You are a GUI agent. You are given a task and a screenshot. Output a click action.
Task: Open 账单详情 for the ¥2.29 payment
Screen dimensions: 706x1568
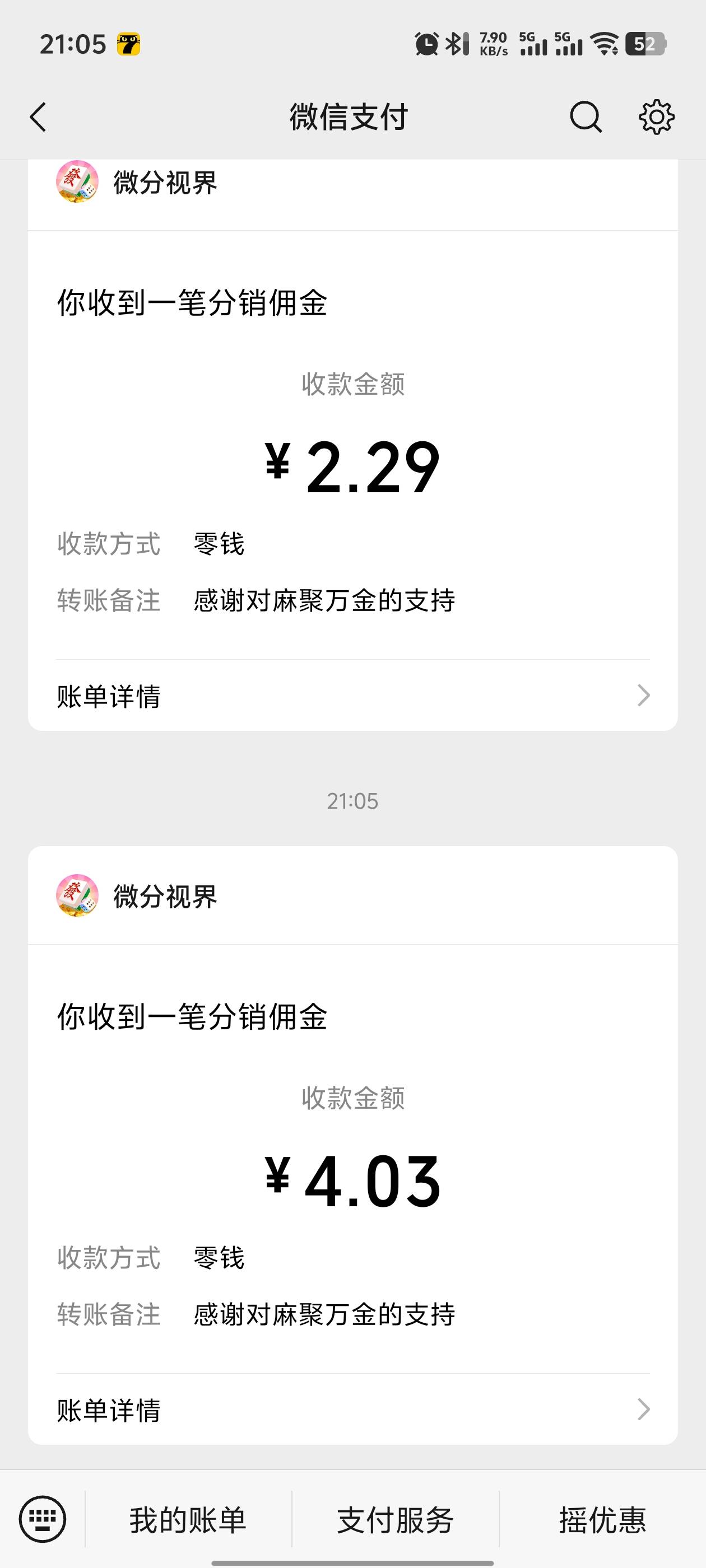click(x=352, y=696)
